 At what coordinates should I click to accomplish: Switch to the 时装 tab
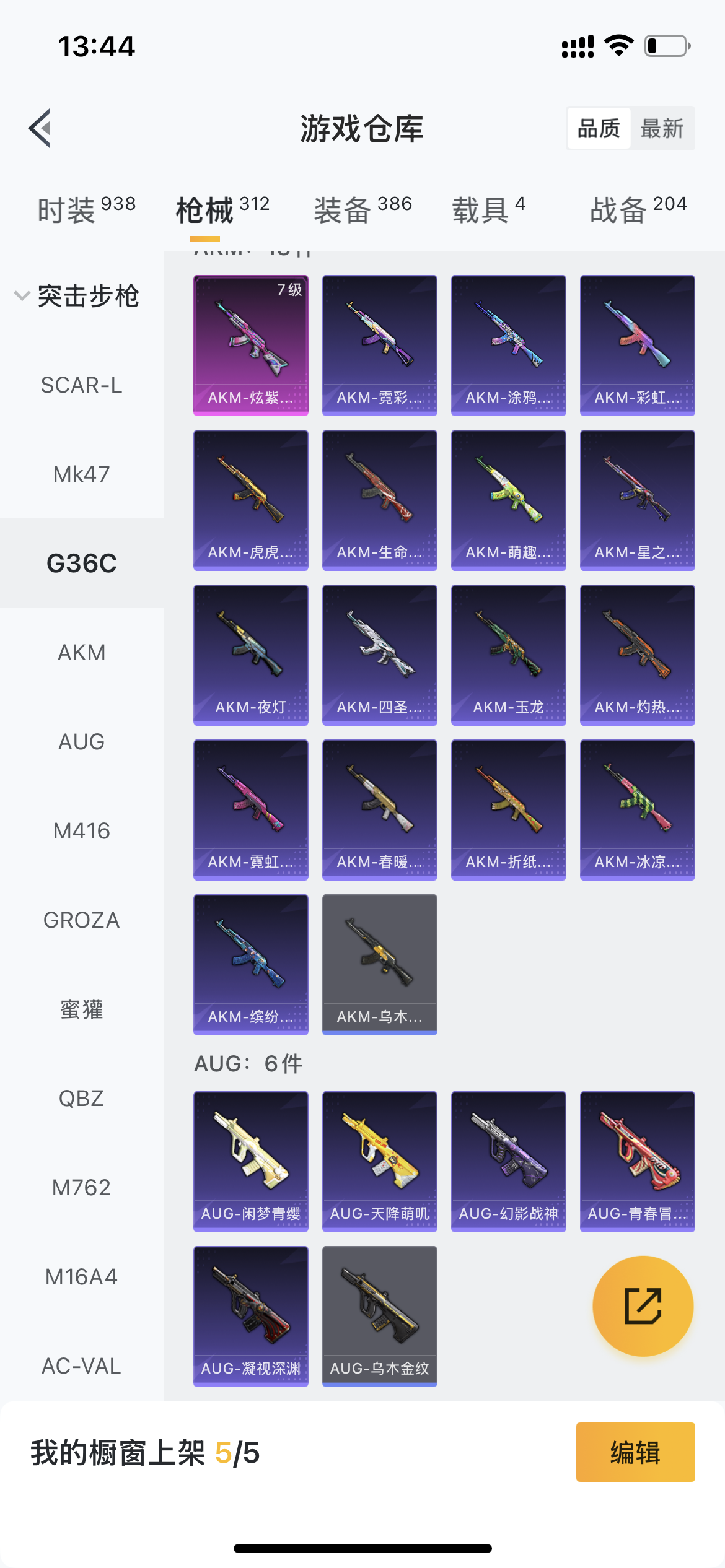click(86, 209)
